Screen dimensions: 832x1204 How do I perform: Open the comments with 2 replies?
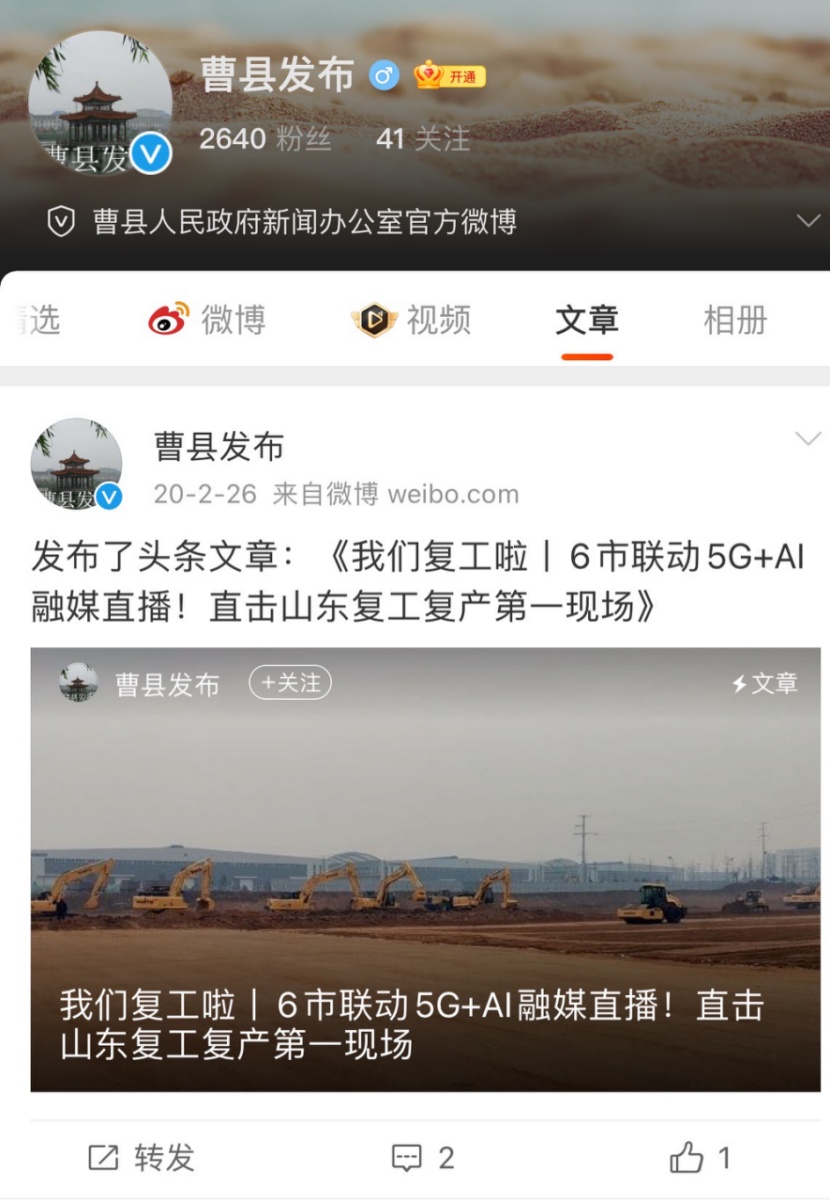[422, 1158]
